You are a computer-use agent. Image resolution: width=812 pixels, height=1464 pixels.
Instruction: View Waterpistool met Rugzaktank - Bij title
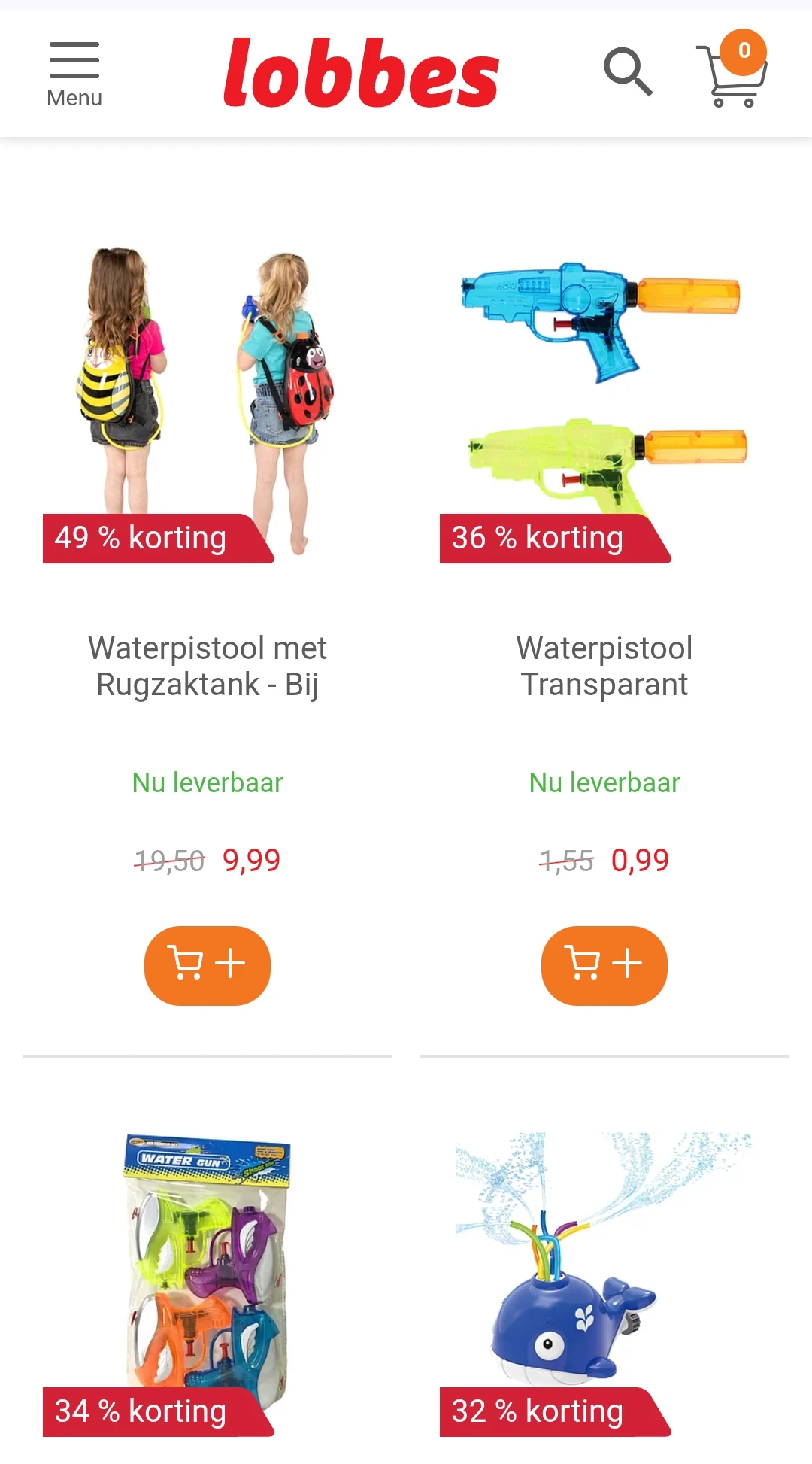click(x=207, y=666)
